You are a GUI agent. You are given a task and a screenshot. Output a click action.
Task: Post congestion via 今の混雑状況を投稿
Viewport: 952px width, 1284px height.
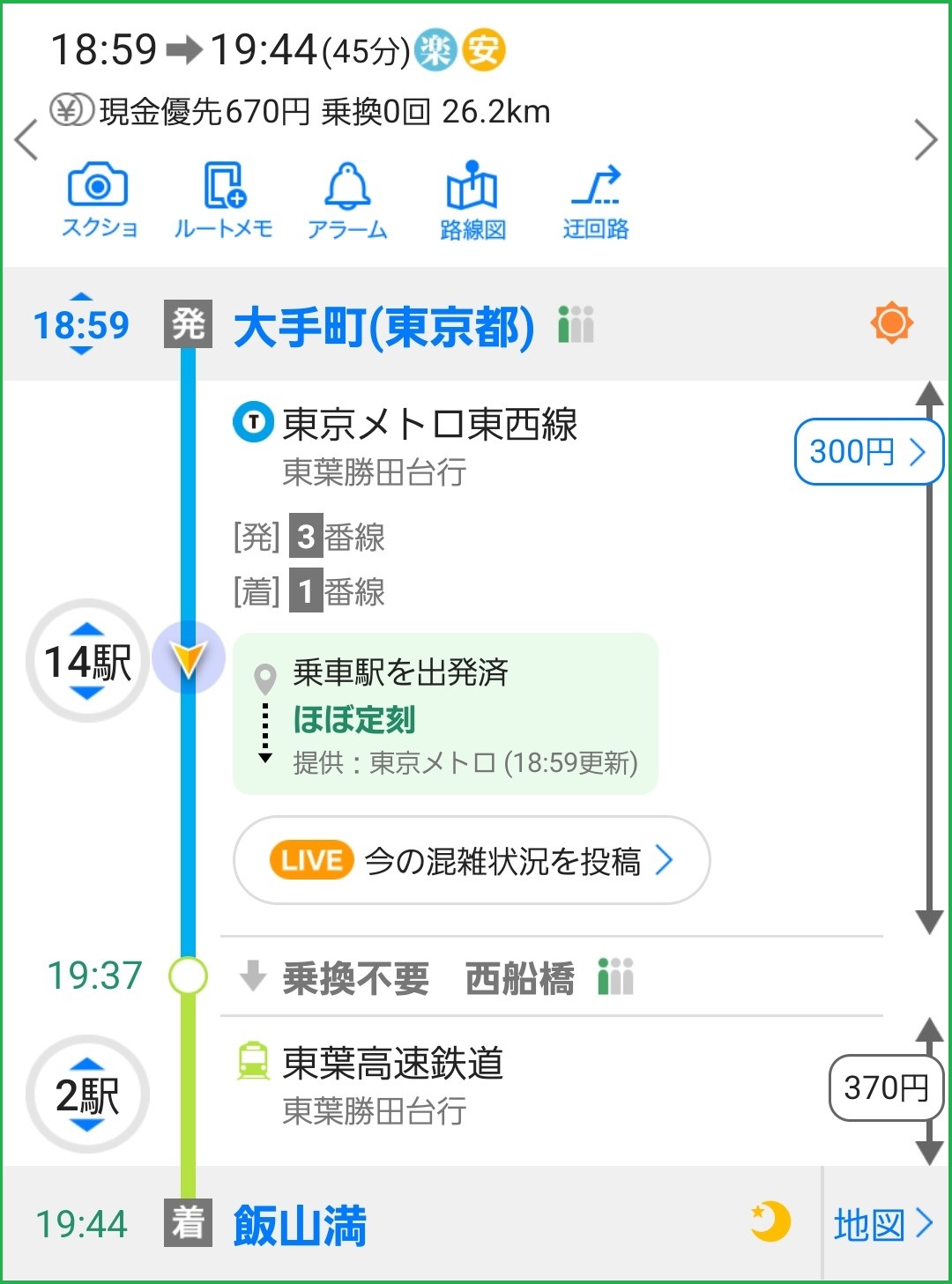click(x=472, y=860)
